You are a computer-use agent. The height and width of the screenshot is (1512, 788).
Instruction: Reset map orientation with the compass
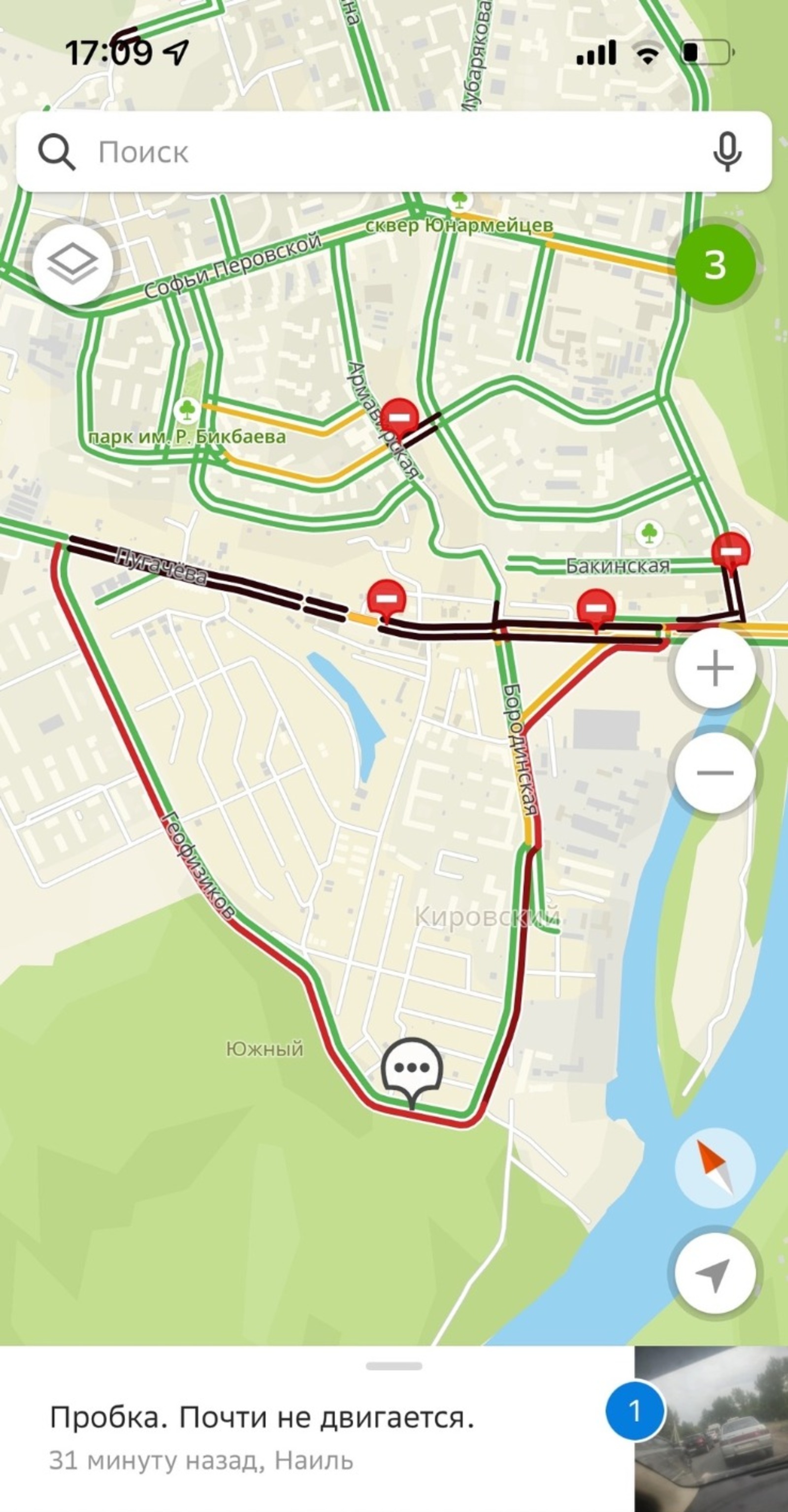coord(715,1167)
